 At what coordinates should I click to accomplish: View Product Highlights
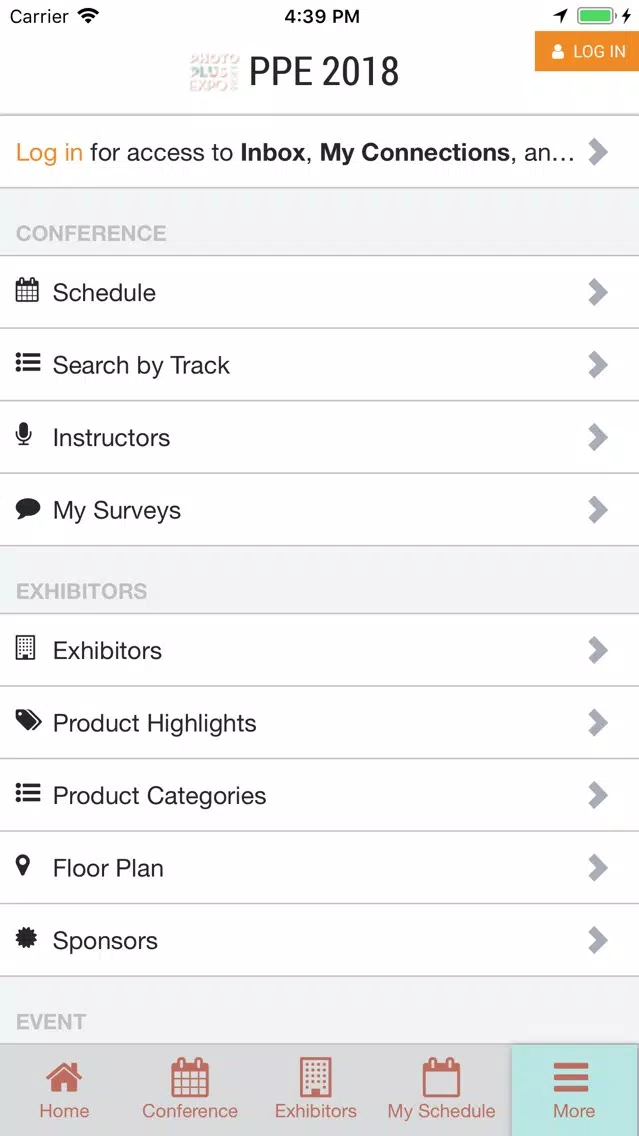320,722
